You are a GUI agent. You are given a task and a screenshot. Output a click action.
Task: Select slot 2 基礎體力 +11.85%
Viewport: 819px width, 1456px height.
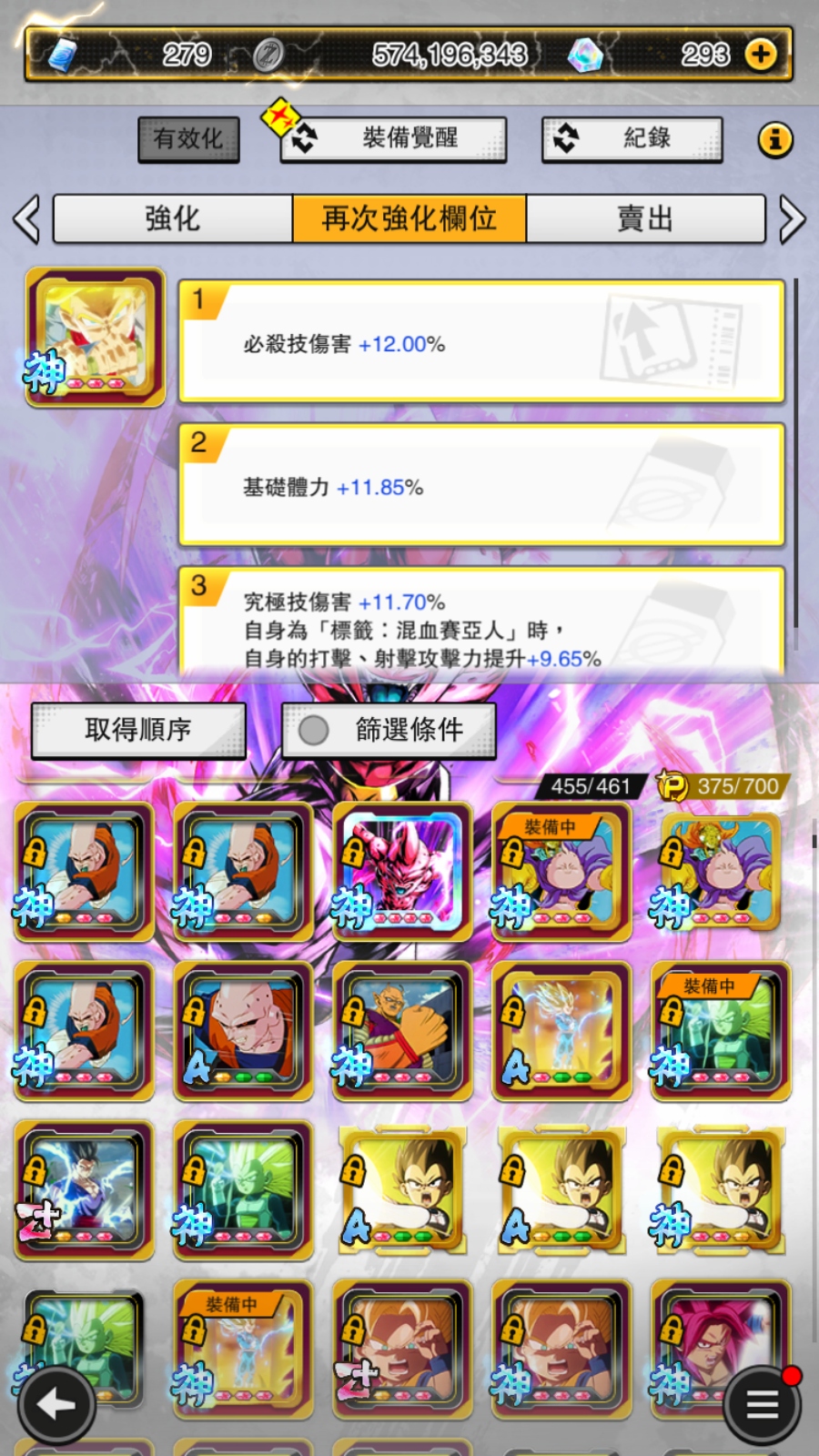tap(481, 484)
